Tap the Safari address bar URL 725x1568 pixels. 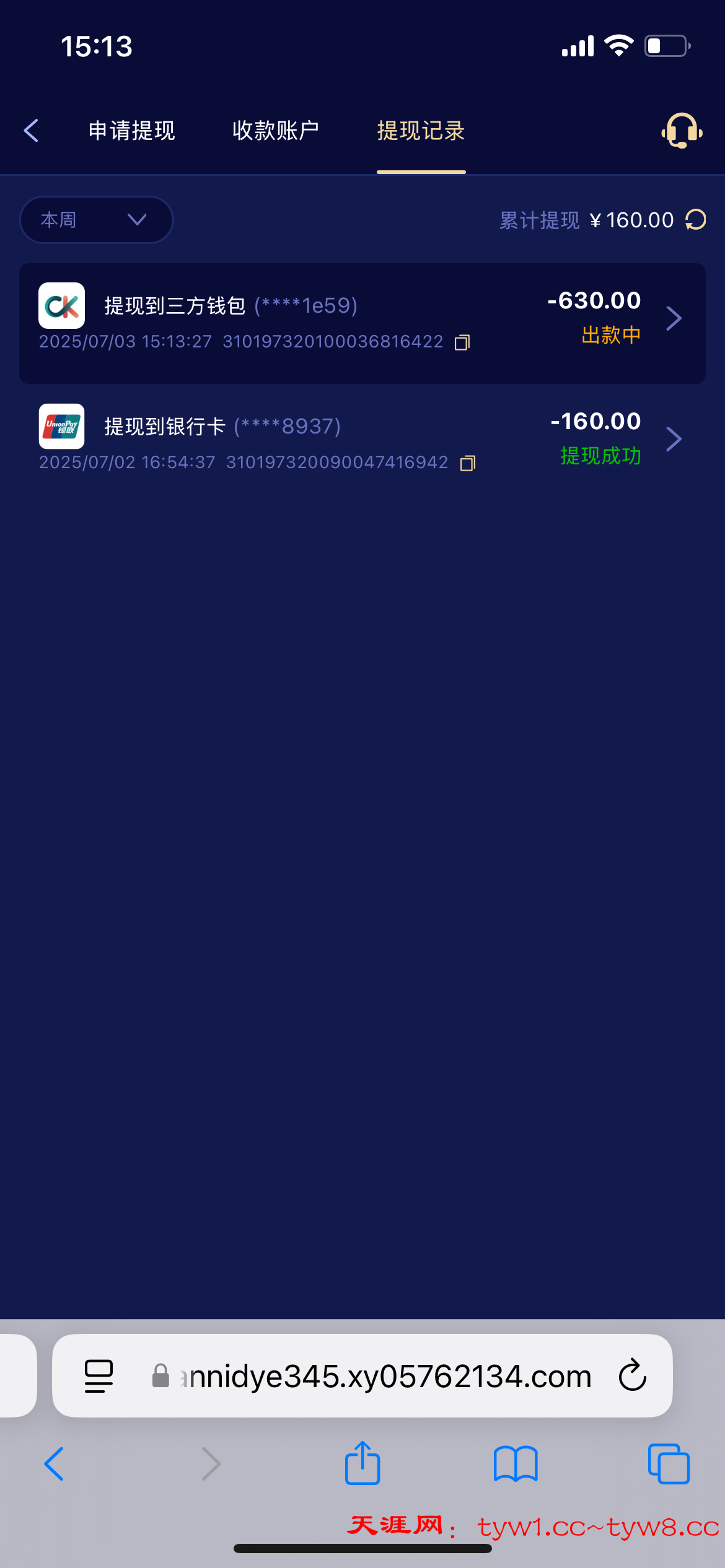click(385, 1377)
